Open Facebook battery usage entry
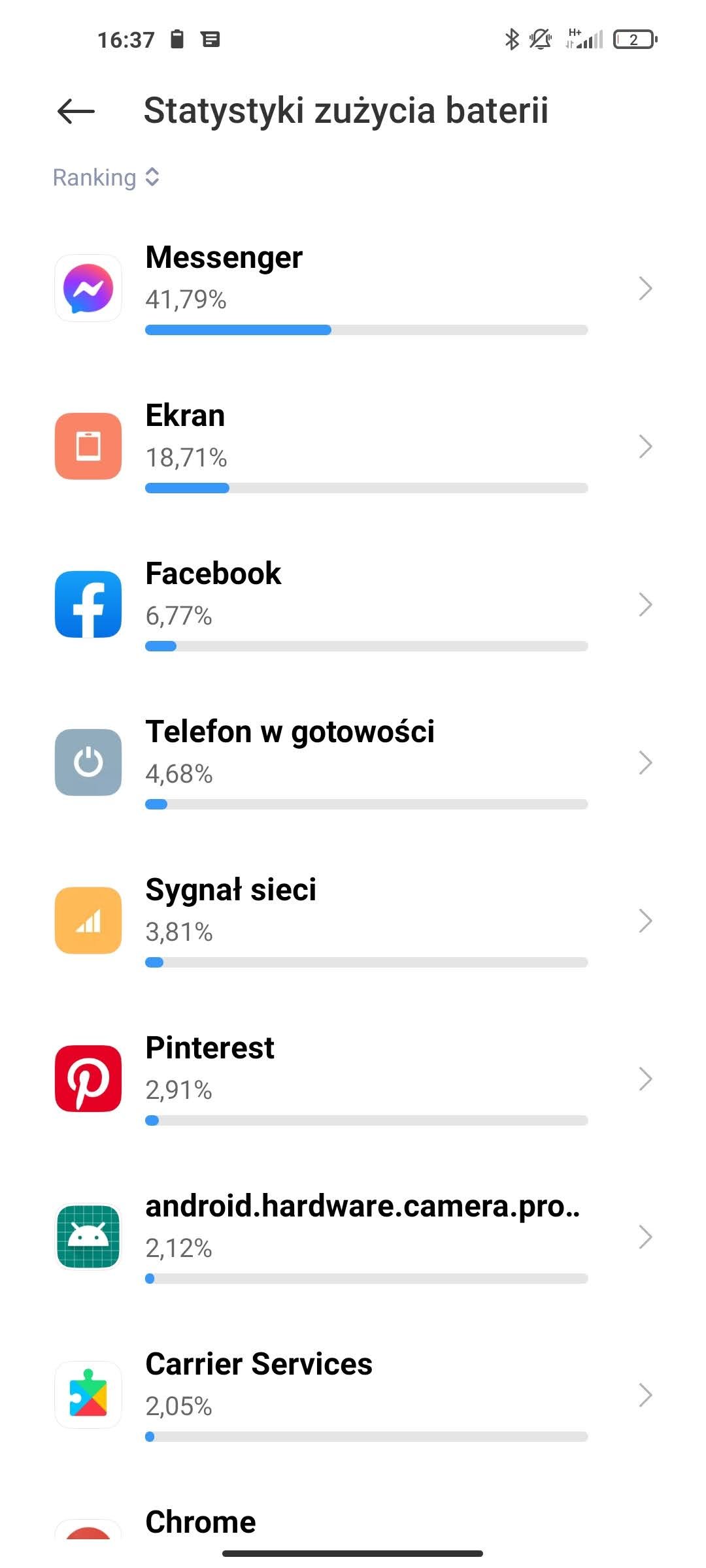The height and width of the screenshot is (1568, 706). click(353, 605)
